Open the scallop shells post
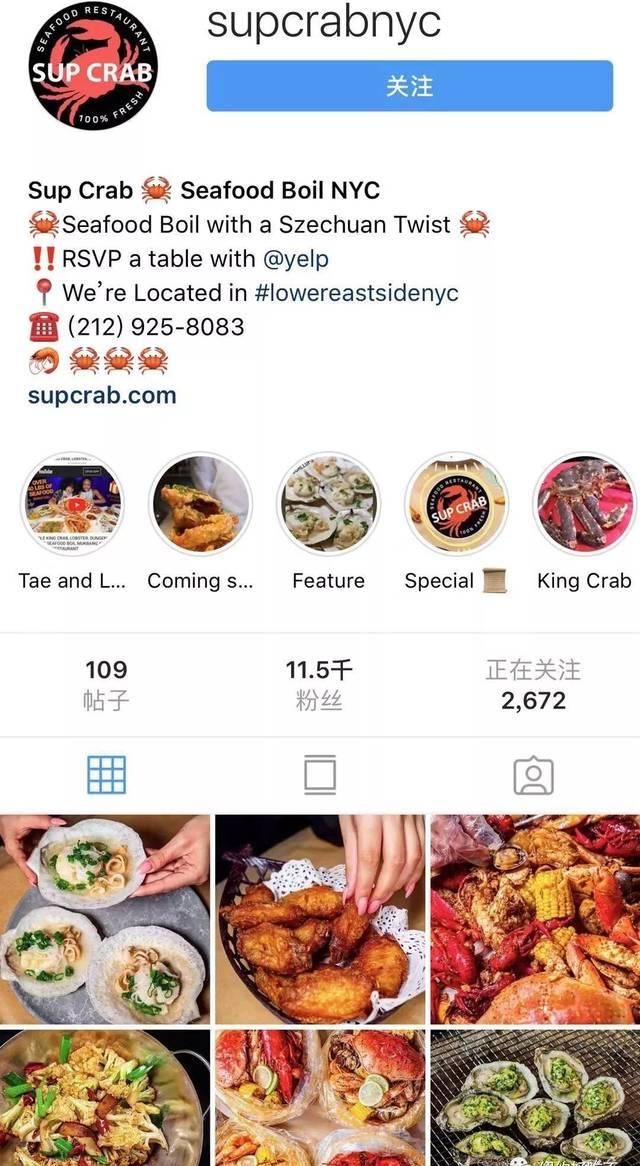 tap(105, 919)
